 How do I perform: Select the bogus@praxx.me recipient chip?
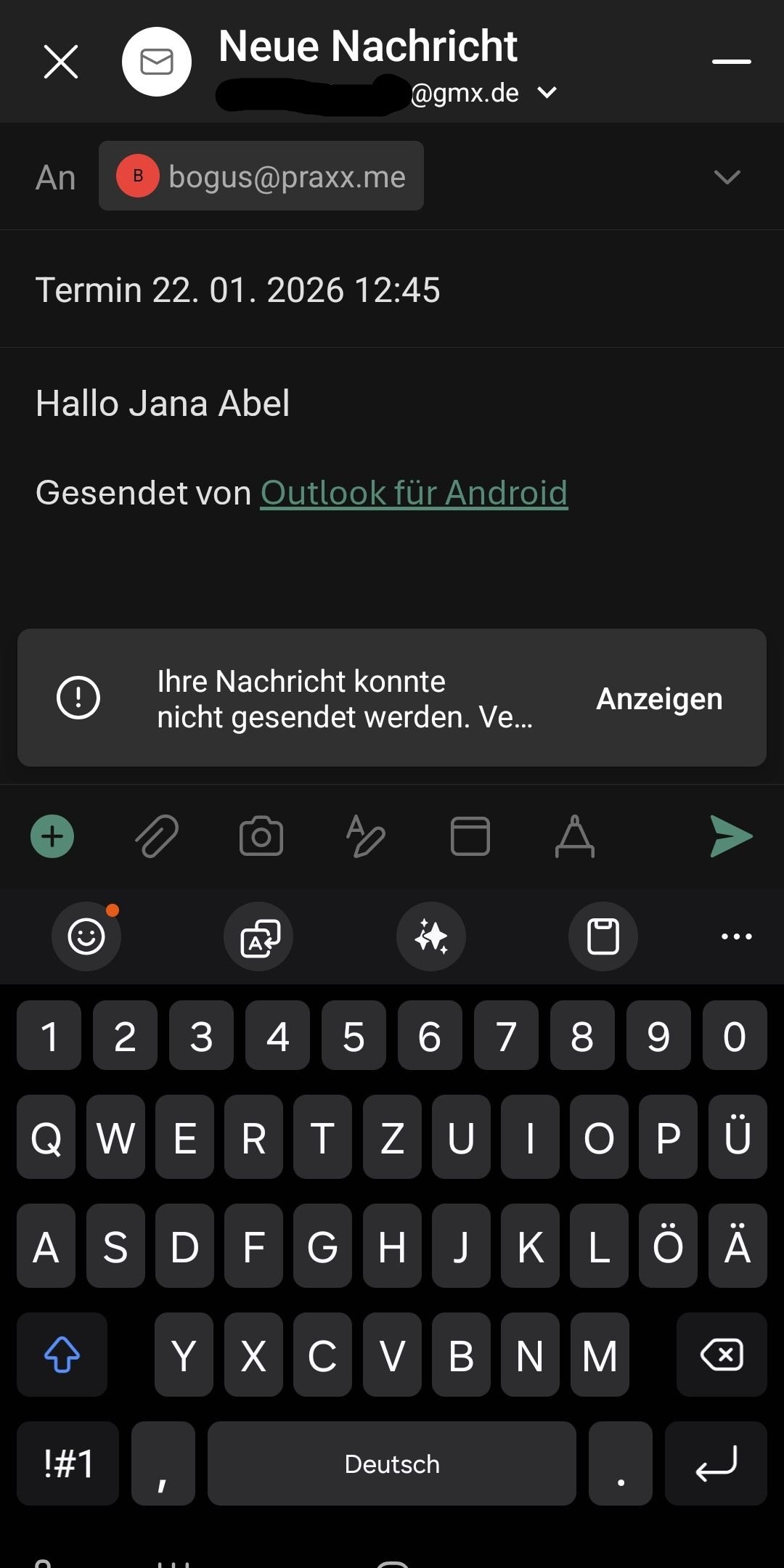[x=261, y=176]
